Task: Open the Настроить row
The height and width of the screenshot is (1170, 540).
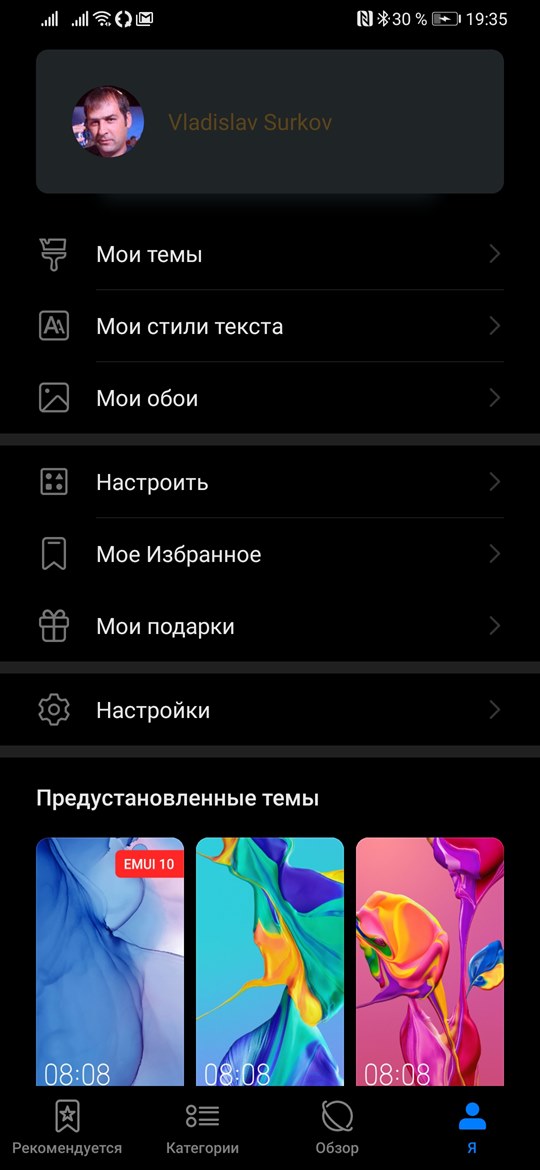Action: 270,483
